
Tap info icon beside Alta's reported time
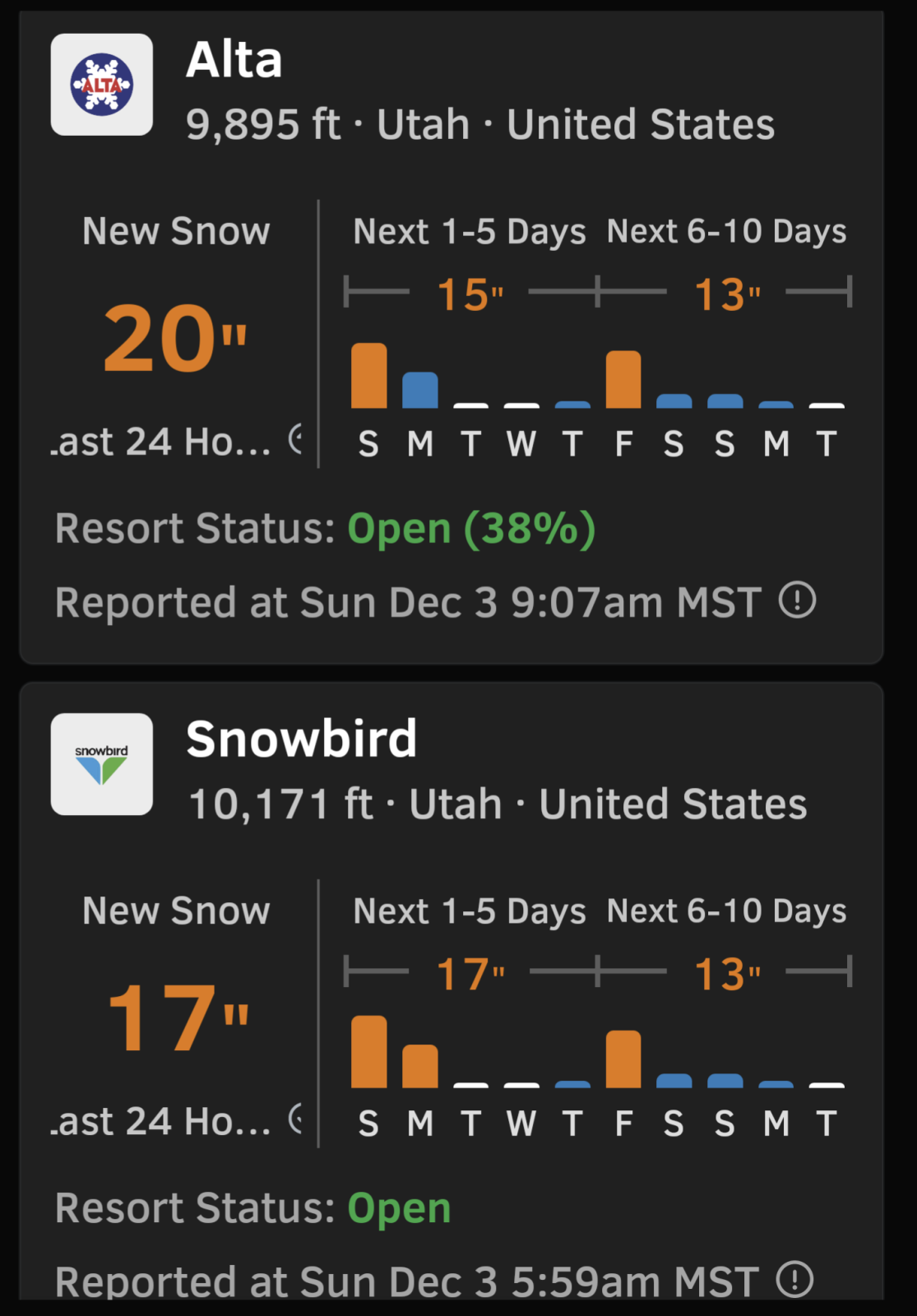pos(797,600)
